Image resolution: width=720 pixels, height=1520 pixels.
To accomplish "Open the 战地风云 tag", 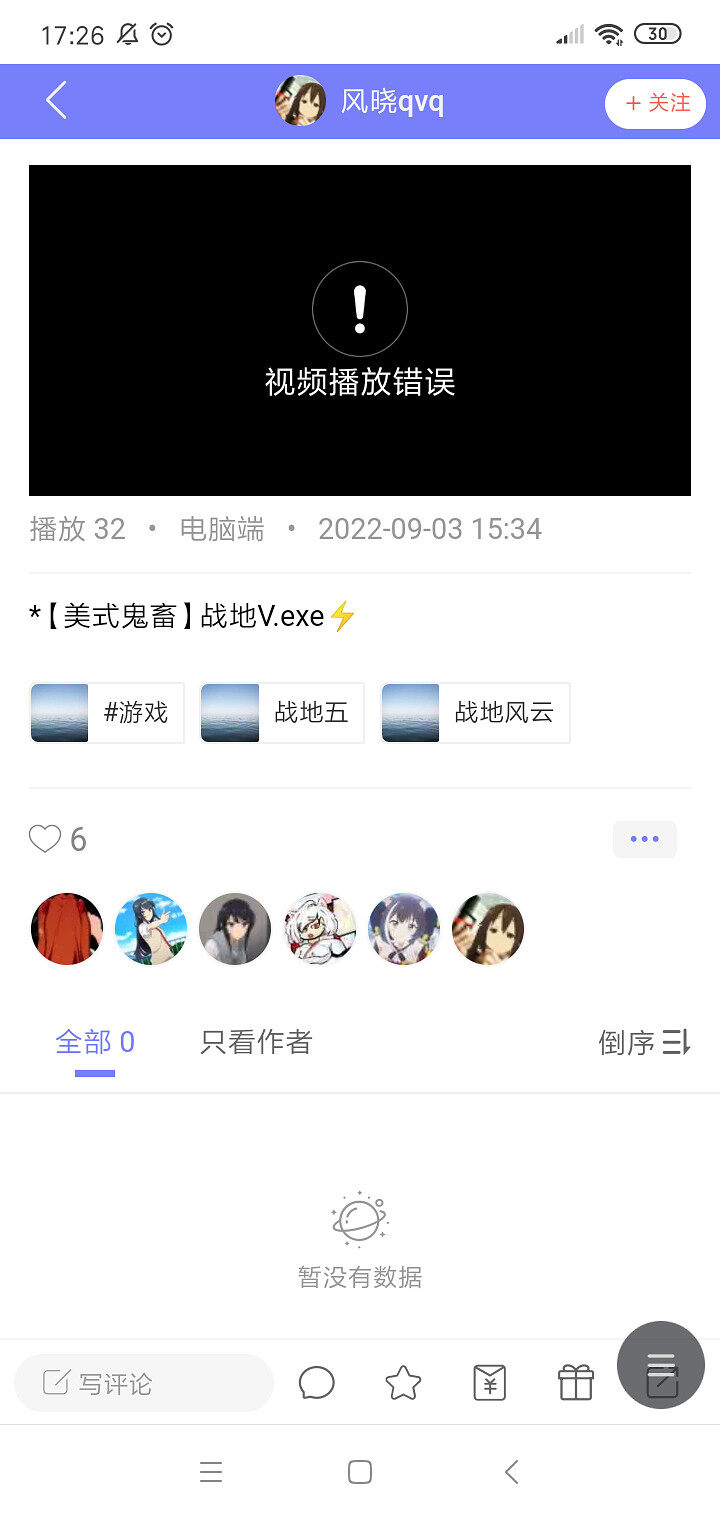I will [x=475, y=713].
